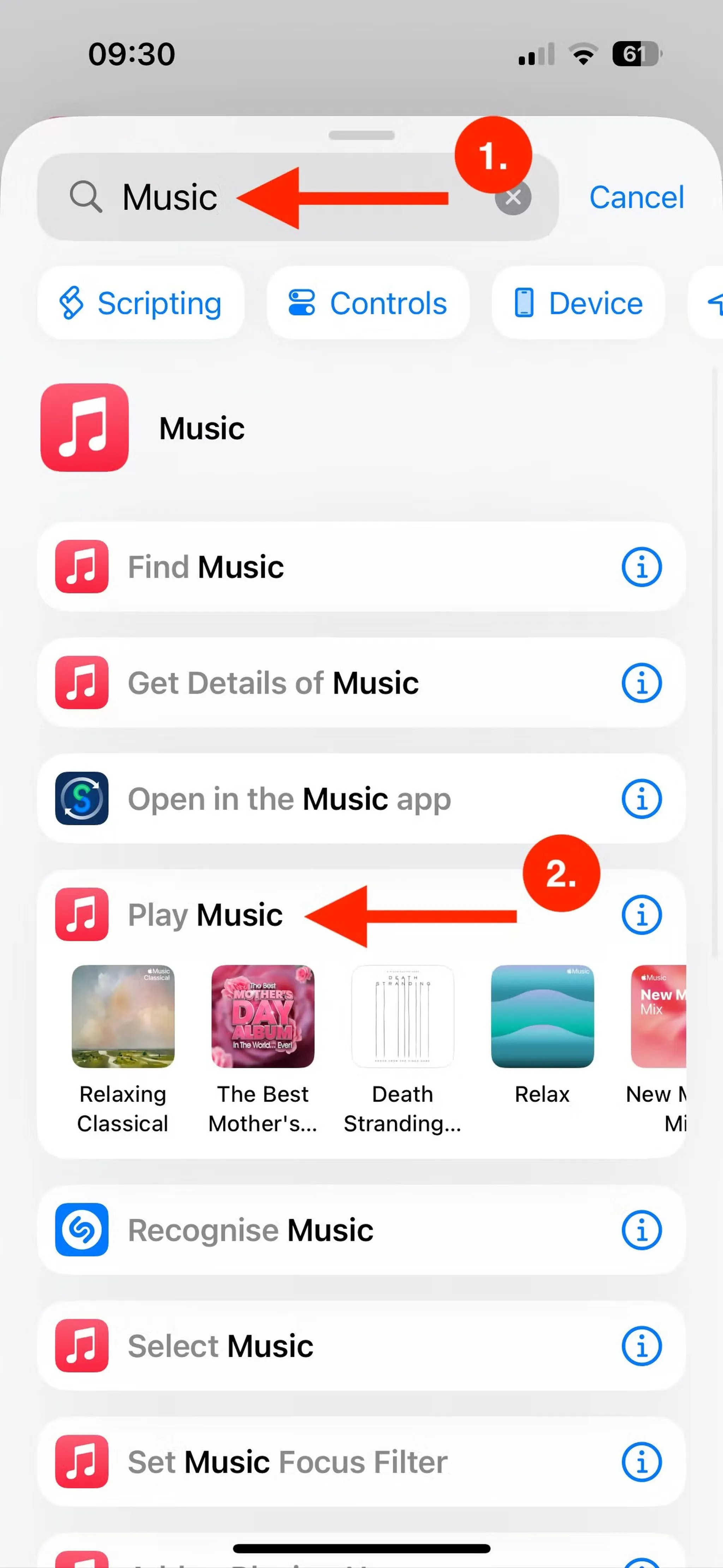Select the Device category chip

(x=578, y=303)
